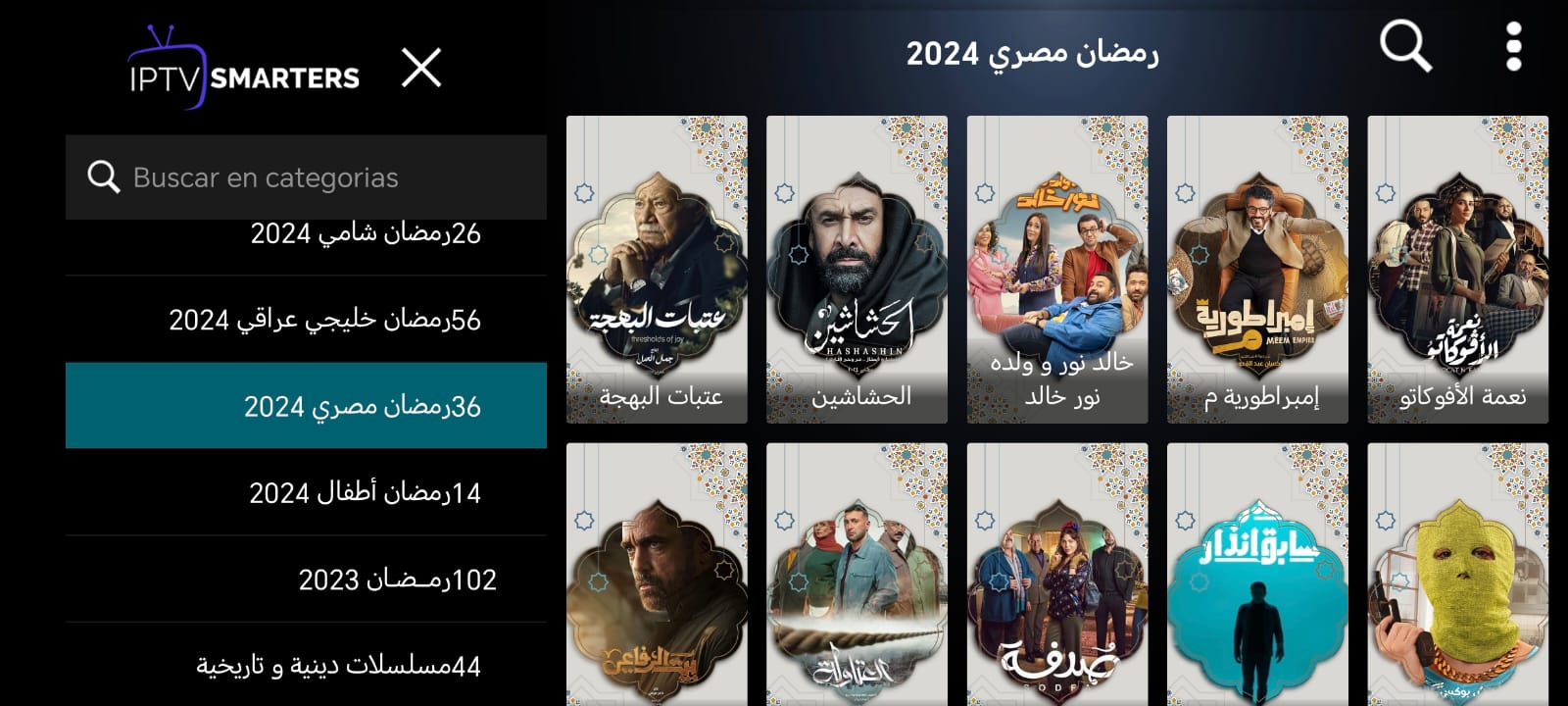Open the series سابق انذار

pos(1257,579)
